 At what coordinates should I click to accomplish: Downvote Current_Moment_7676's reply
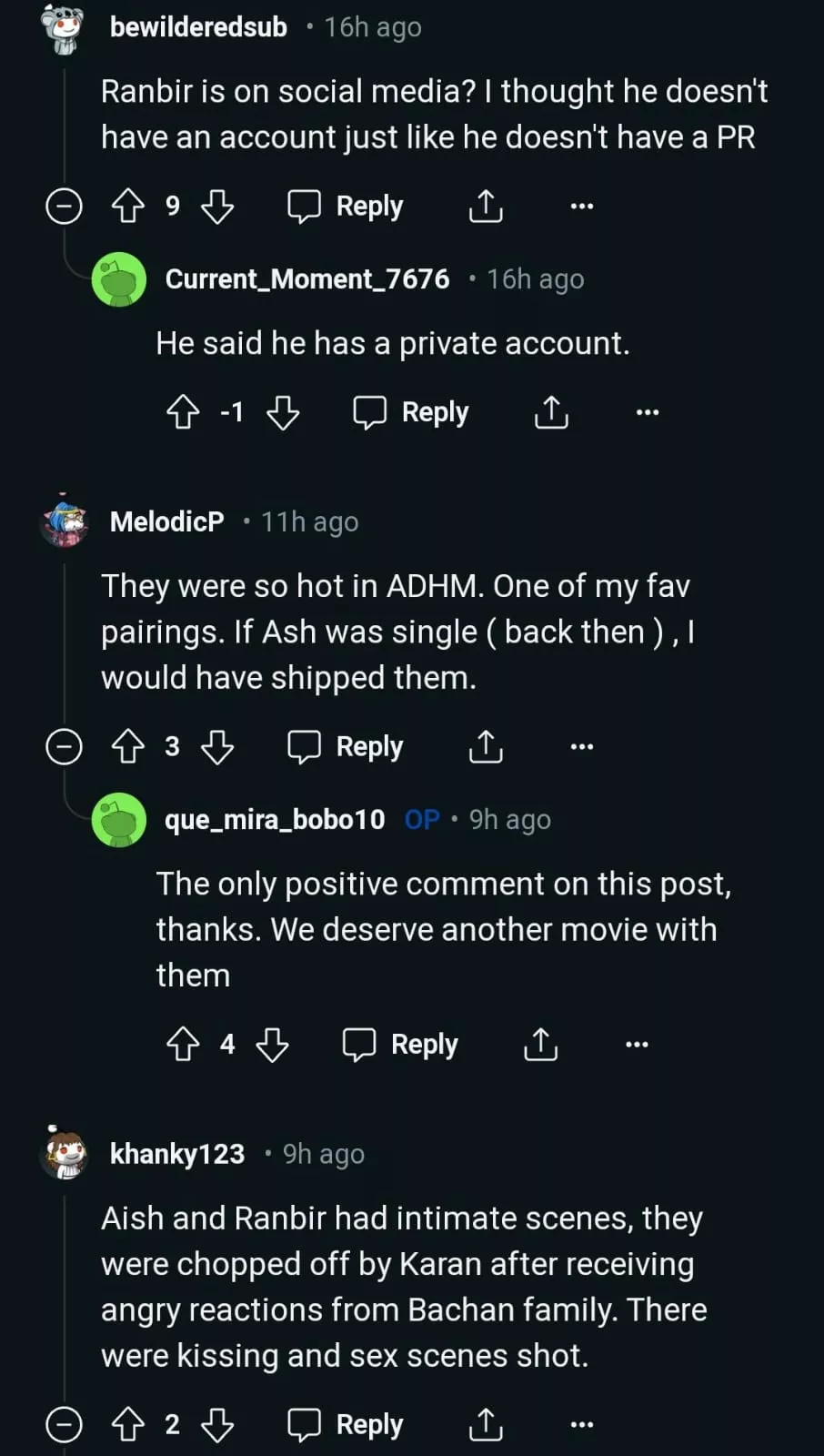(x=283, y=412)
